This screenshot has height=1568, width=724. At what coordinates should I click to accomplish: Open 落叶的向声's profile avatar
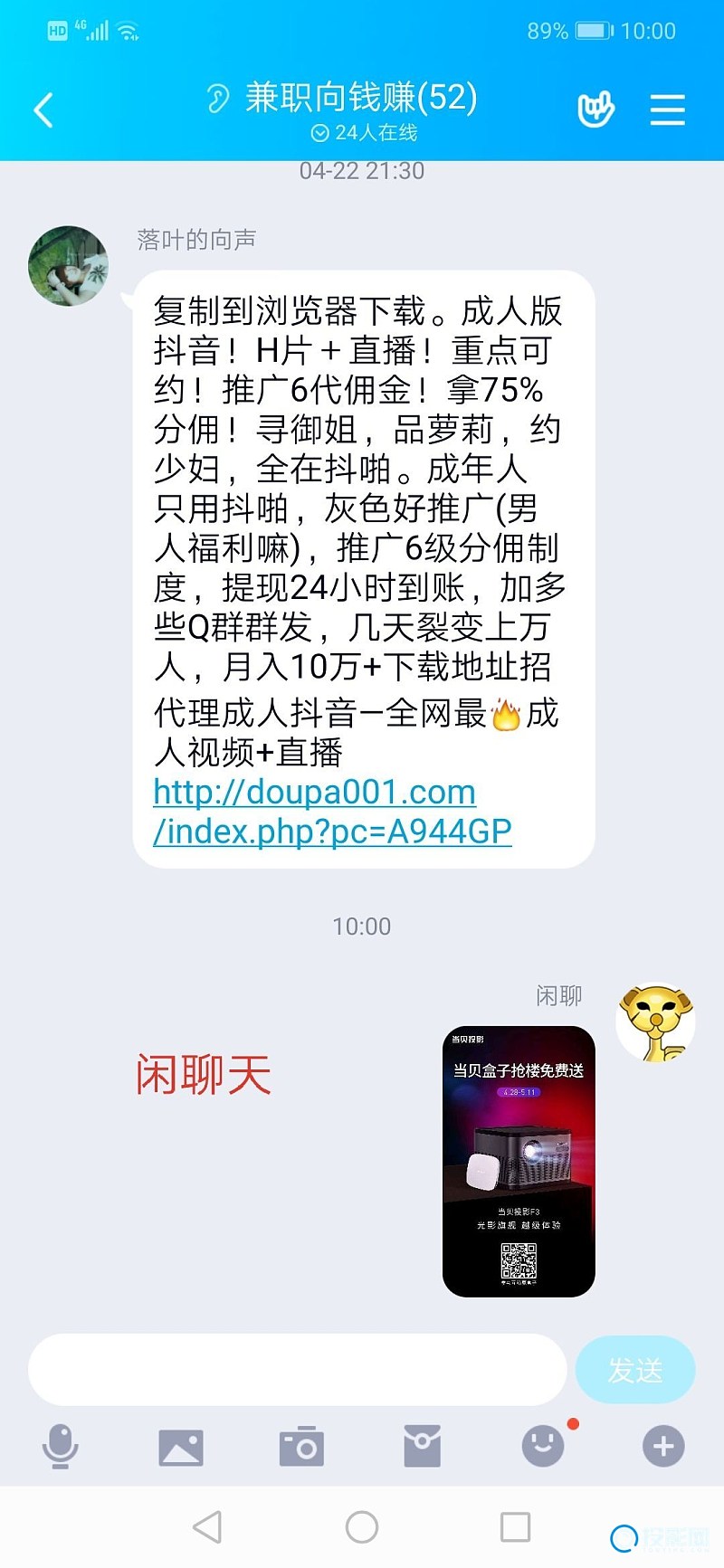pyautogui.click(x=69, y=266)
